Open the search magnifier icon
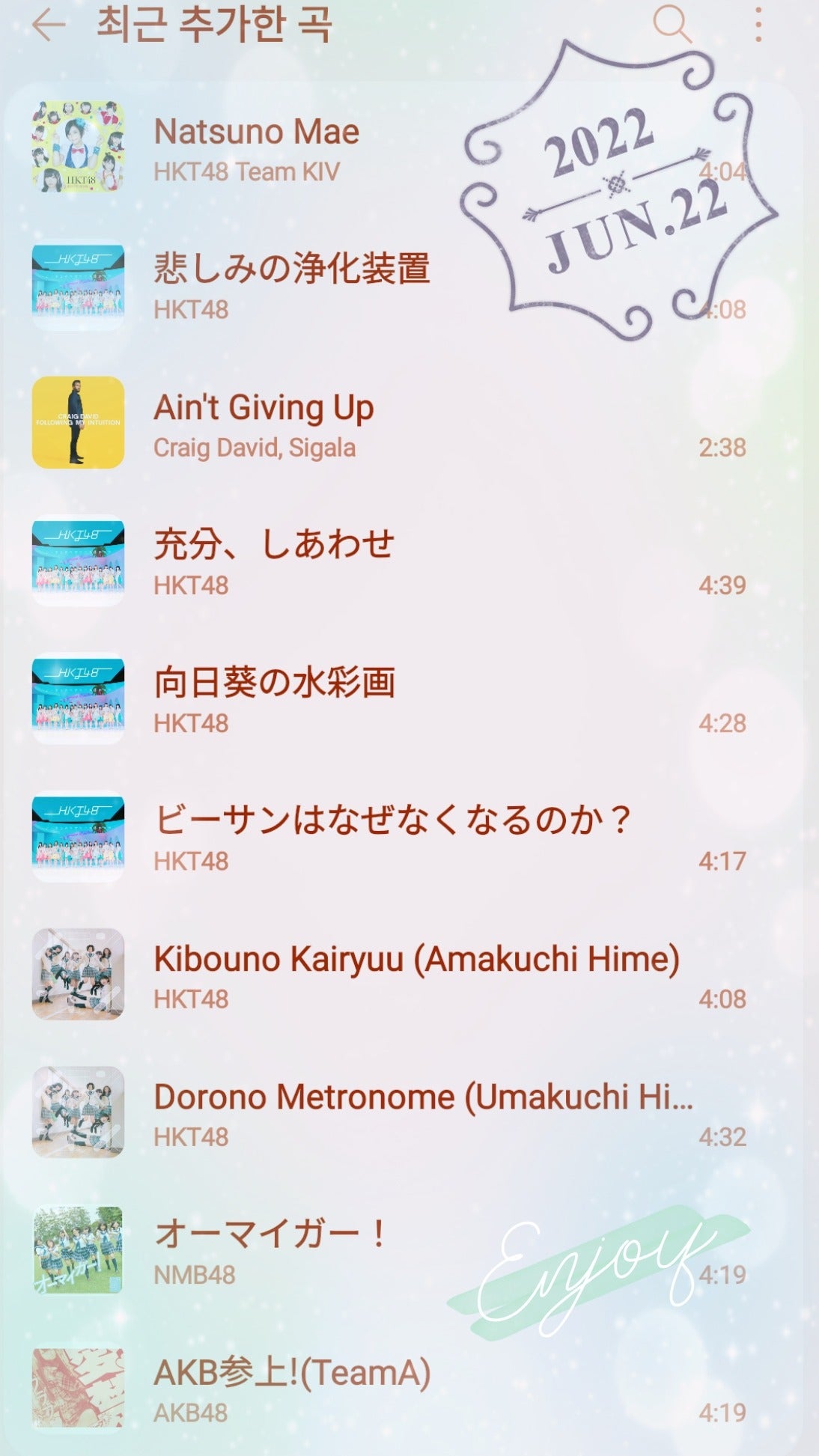Image resolution: width=819 pixels, height=1456 pixels. pyautogui.click(x=672, y=25)
